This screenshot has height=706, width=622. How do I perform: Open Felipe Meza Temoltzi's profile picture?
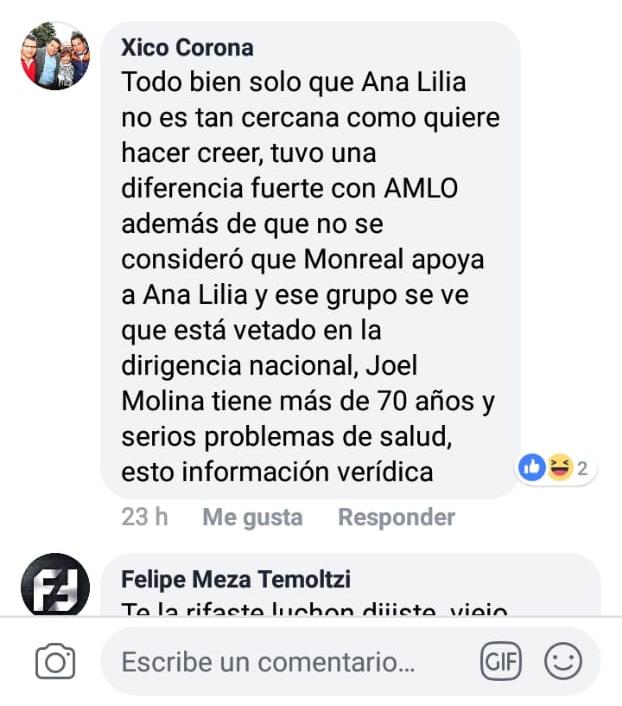click(55, 585)
